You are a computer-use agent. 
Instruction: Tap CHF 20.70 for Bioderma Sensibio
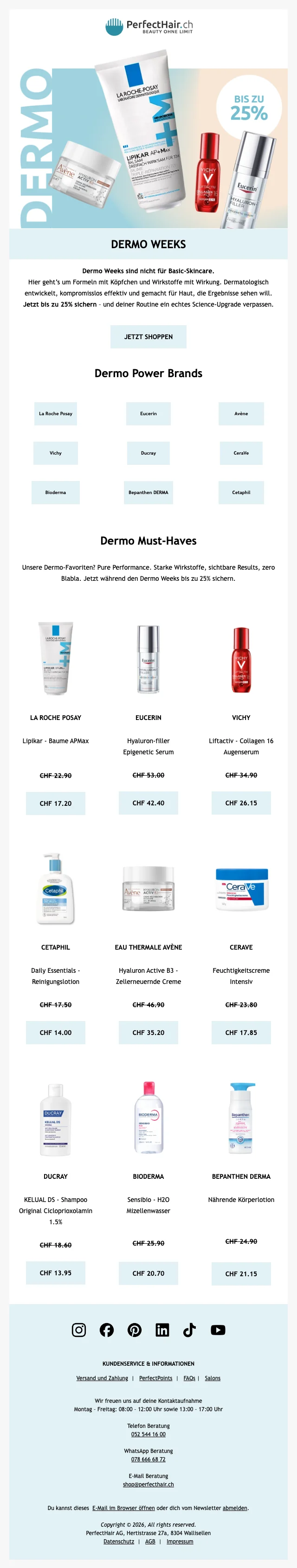point(148,1273)
